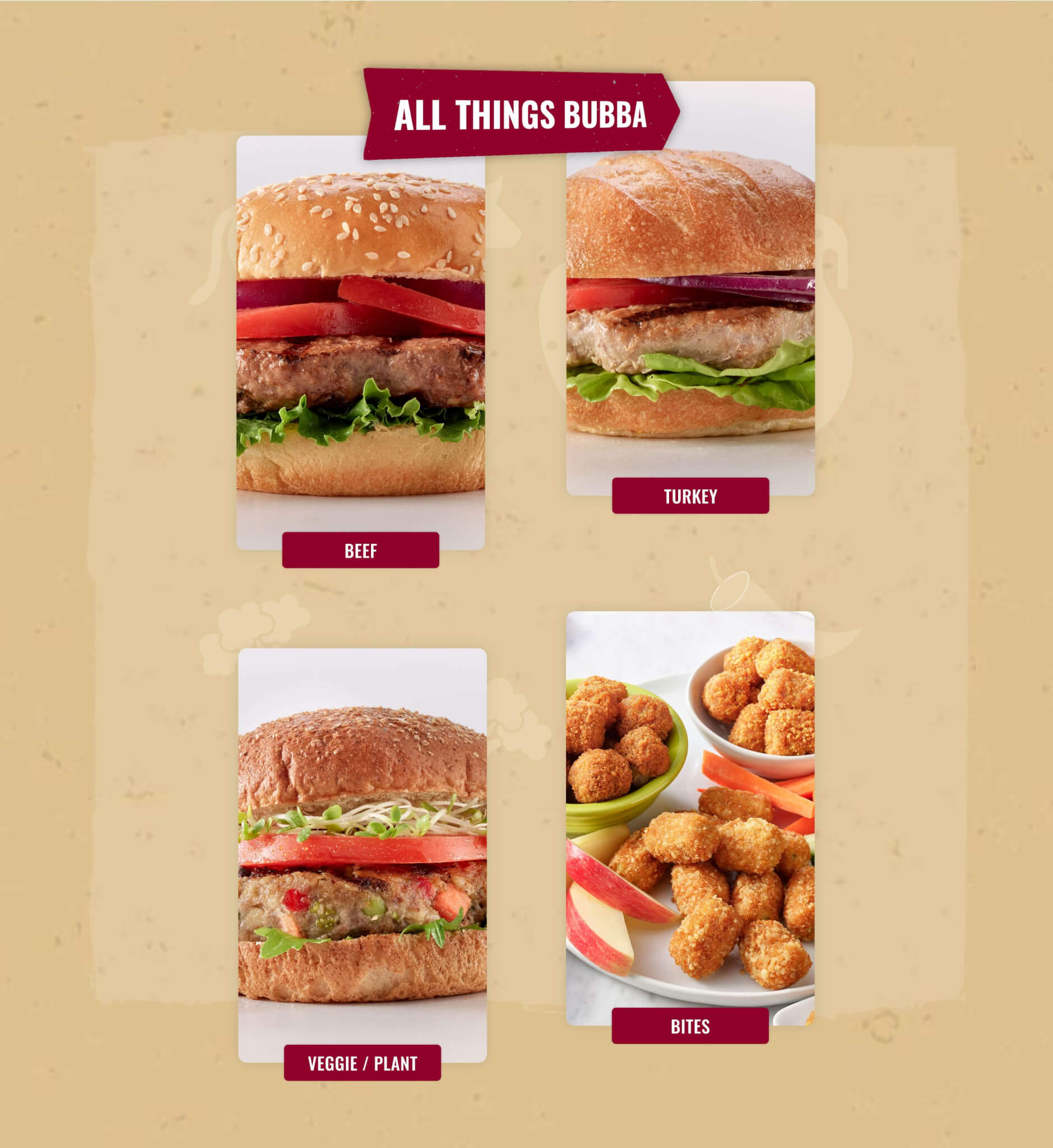1053x1148 pixels.
Task: Select the Turkey category button
Action: tap(690, 496)
